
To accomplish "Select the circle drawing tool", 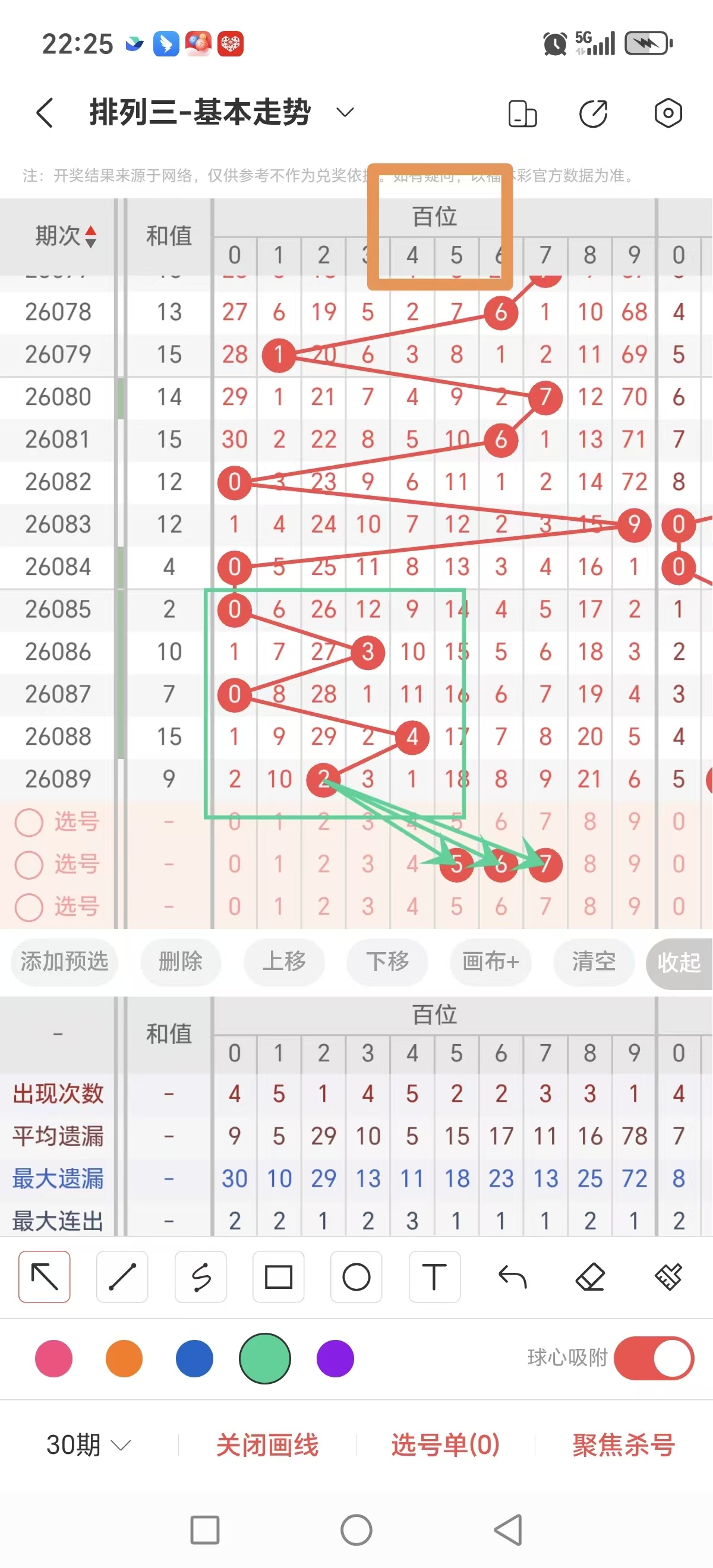I will (x=356, y=1278).
